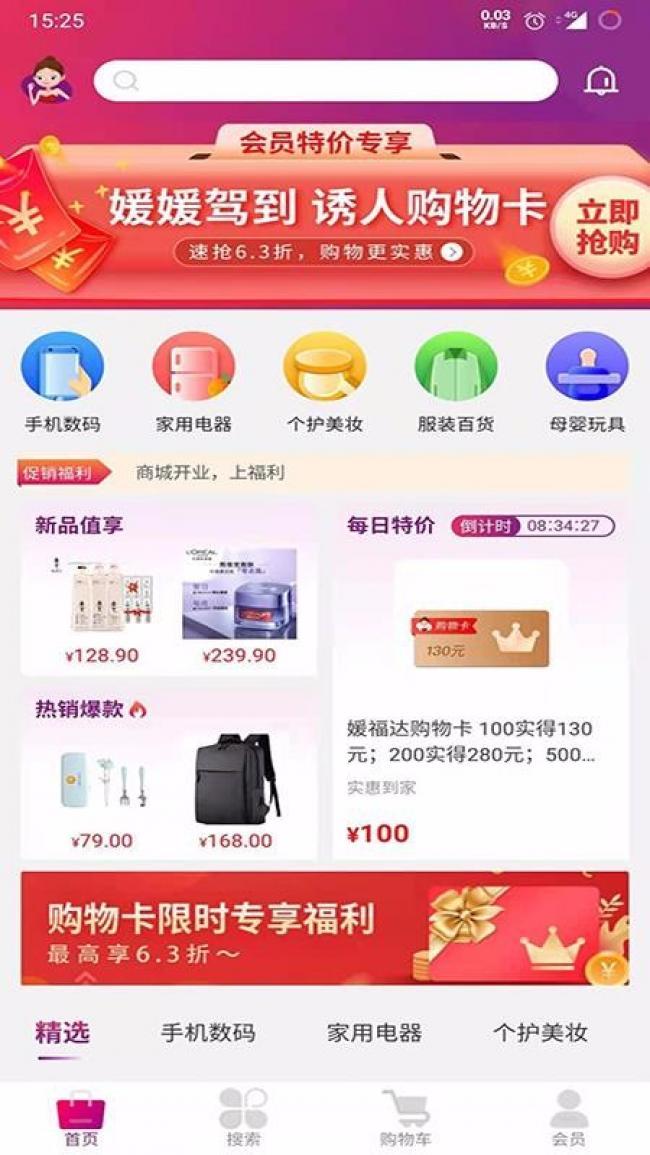The image size is (650, 1155).
Task: Switch to the 个护美妆 top tab
Action: tap(540, 1033)
